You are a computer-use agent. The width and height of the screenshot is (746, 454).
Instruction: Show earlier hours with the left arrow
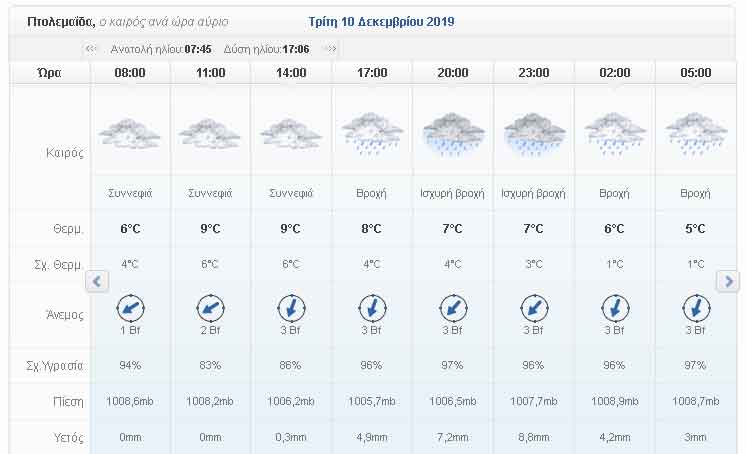click(97, 282)
